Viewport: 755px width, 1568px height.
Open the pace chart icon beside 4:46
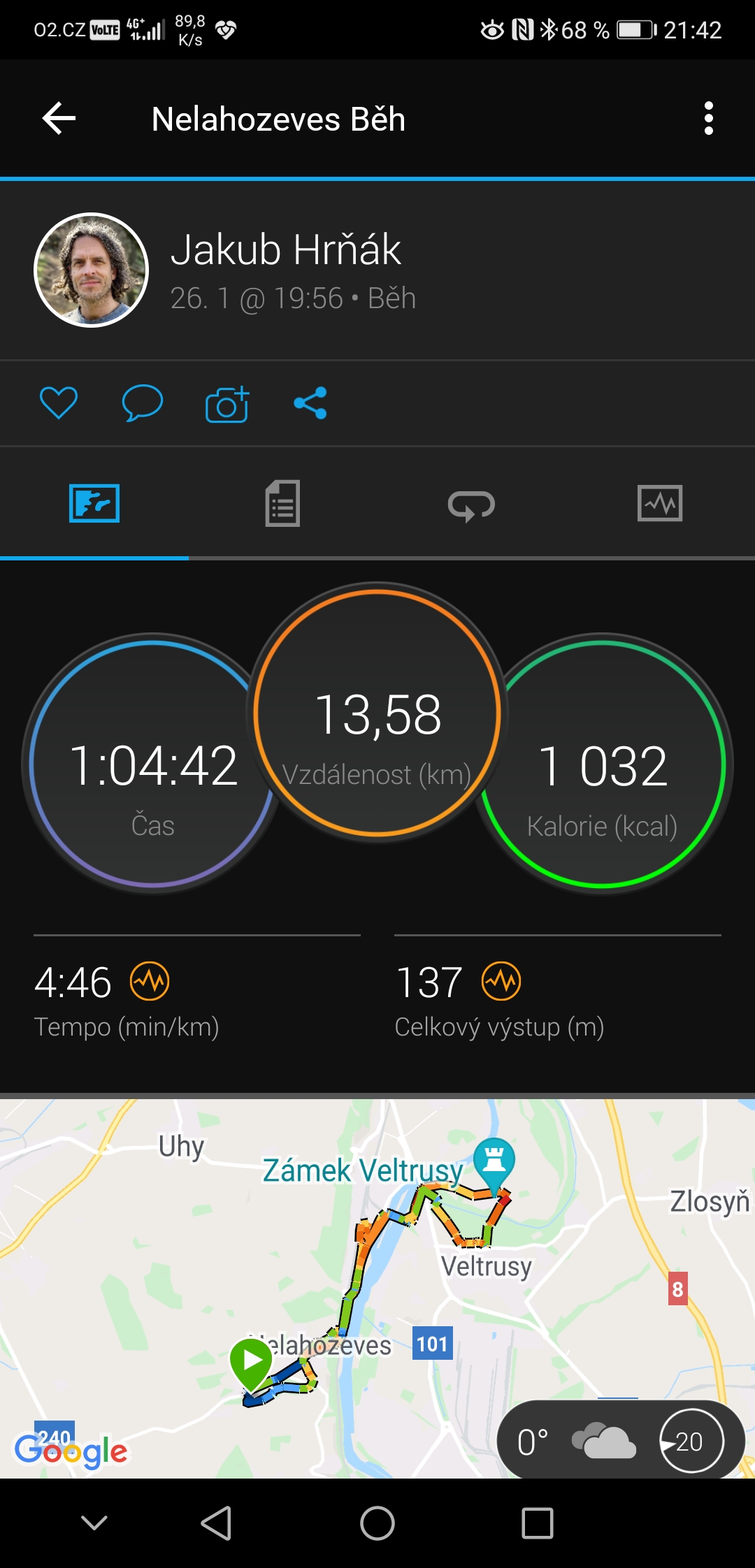point(150,981)
